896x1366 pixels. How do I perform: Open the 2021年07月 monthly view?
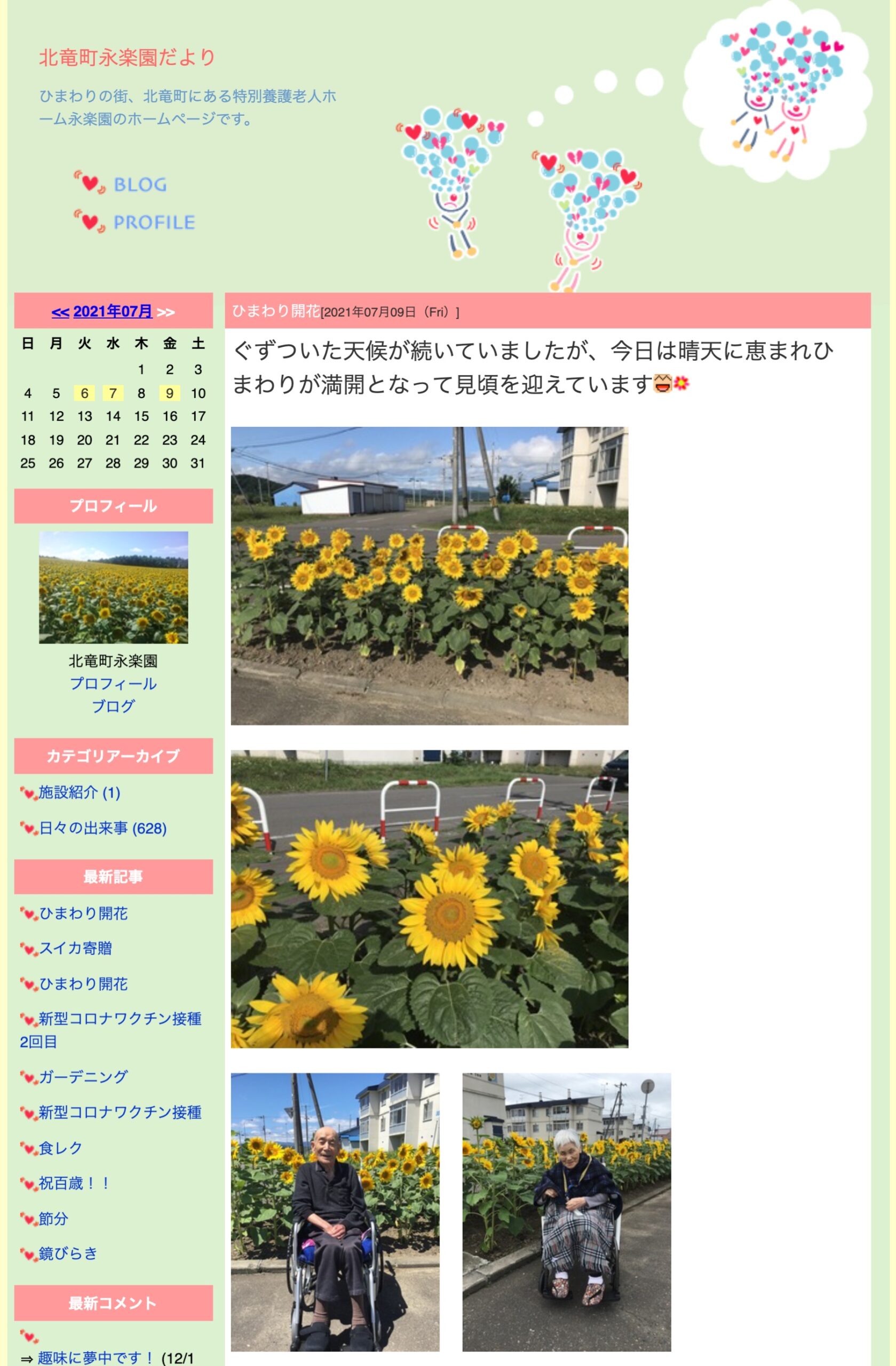tap(113, 312)
